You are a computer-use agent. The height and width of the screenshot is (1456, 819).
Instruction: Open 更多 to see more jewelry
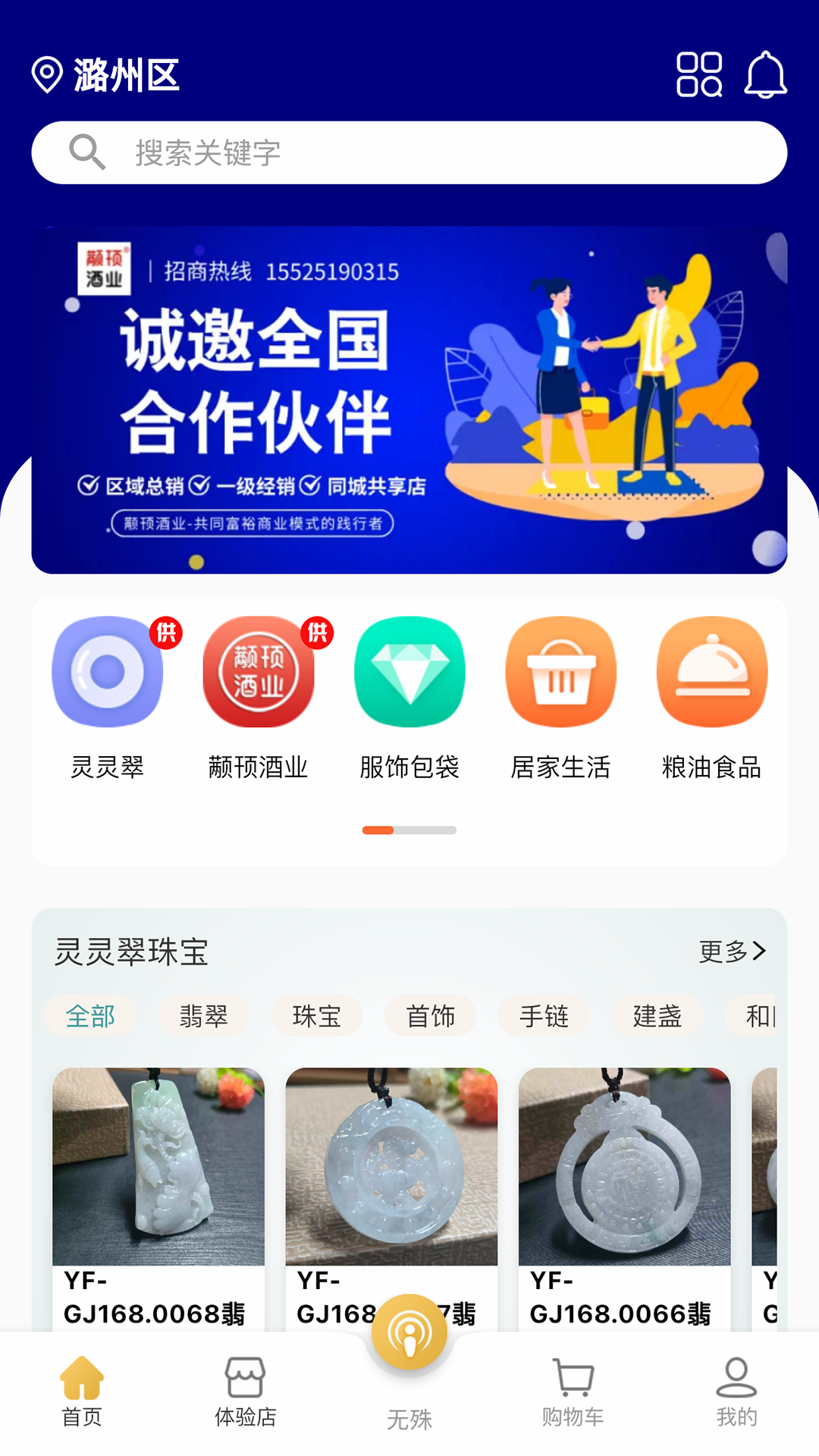pos(730,950)
